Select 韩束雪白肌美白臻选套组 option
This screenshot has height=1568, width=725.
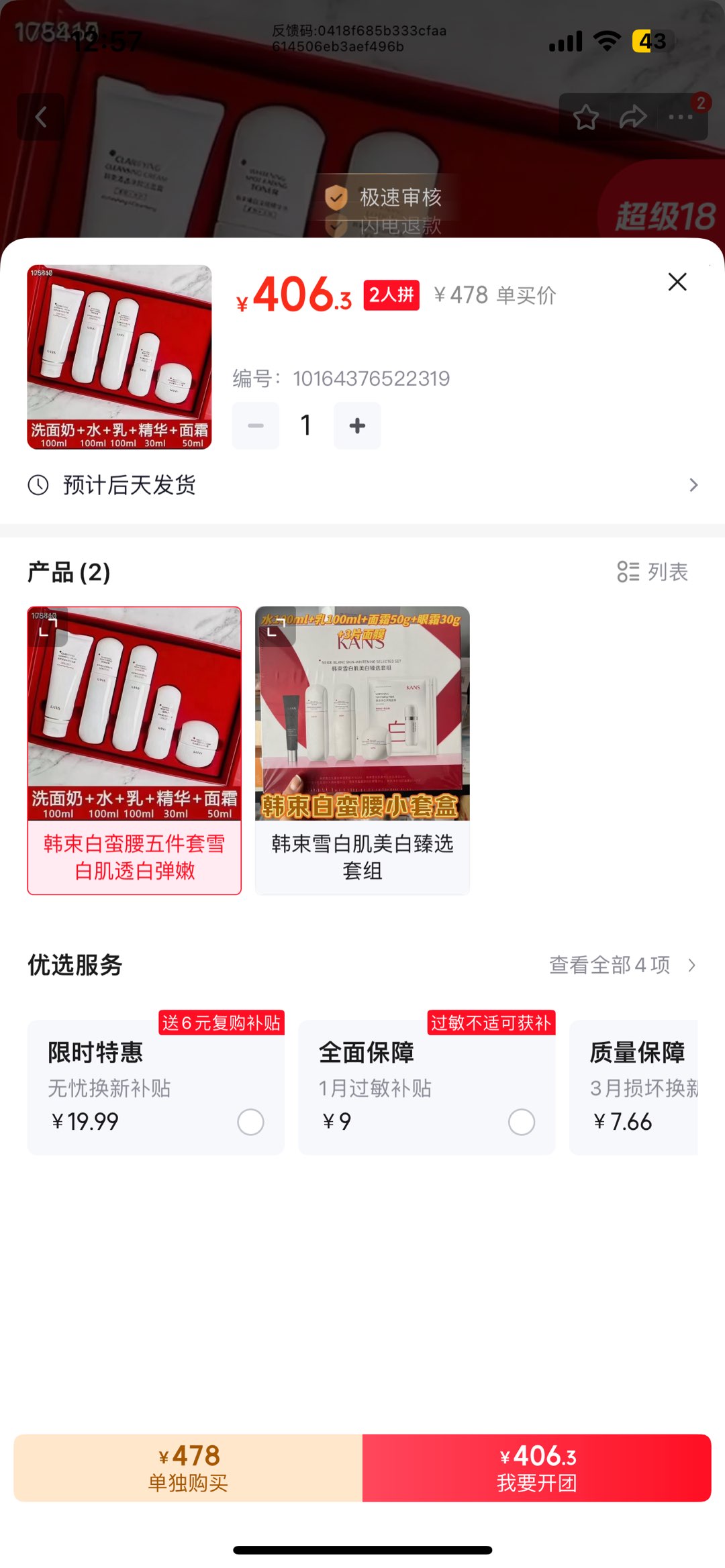[362, 750]
